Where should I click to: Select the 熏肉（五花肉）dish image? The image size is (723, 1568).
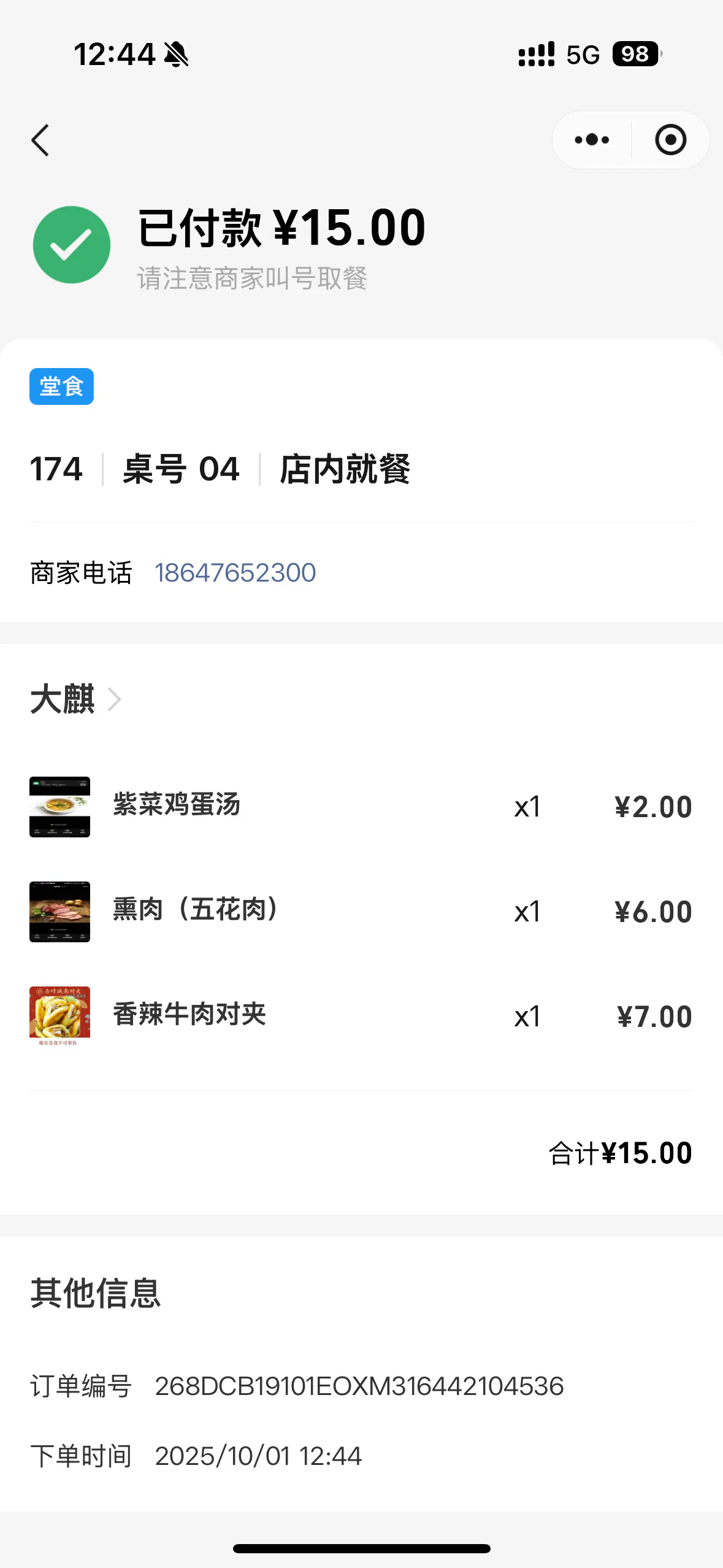pyautogui.click(x=59, y=912)
